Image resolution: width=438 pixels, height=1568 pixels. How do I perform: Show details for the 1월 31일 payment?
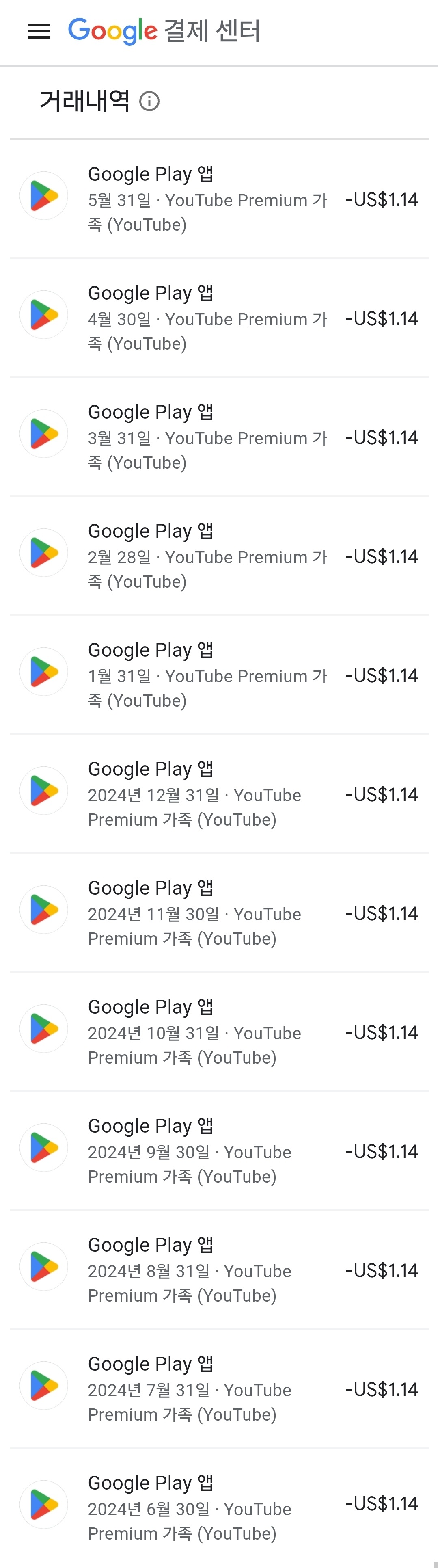tap(219, 675)
